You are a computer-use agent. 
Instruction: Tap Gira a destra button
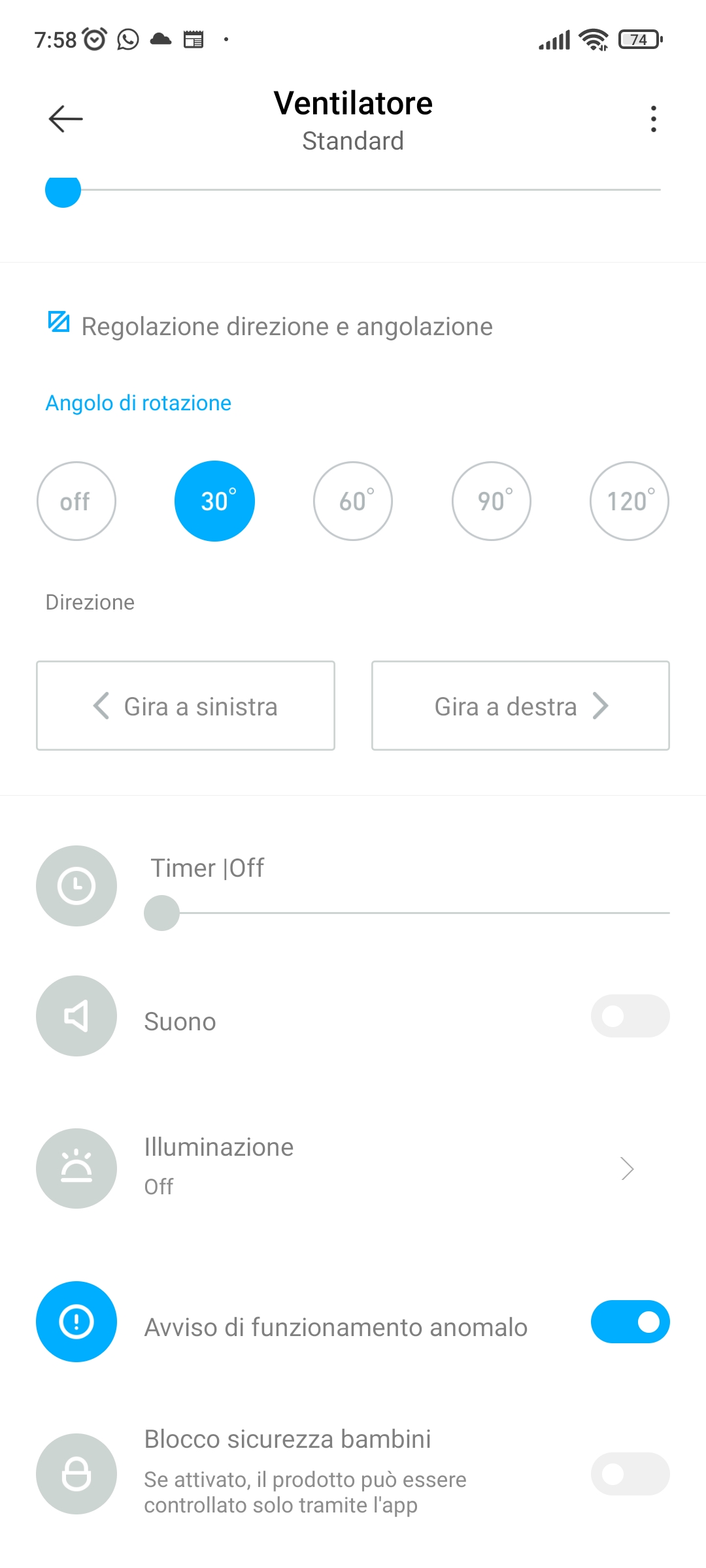(x=520, y=706)
